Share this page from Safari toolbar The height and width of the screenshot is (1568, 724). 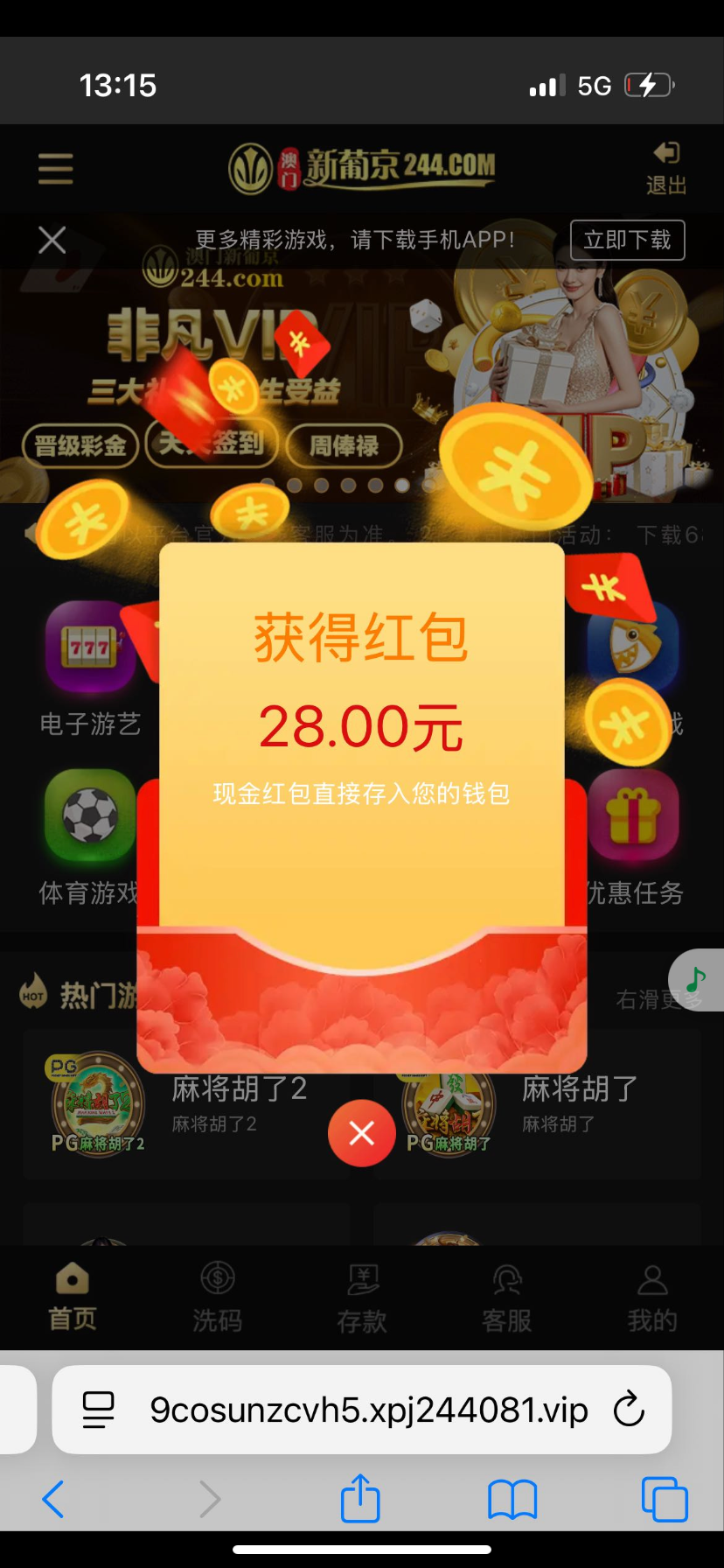(360, 1499)
